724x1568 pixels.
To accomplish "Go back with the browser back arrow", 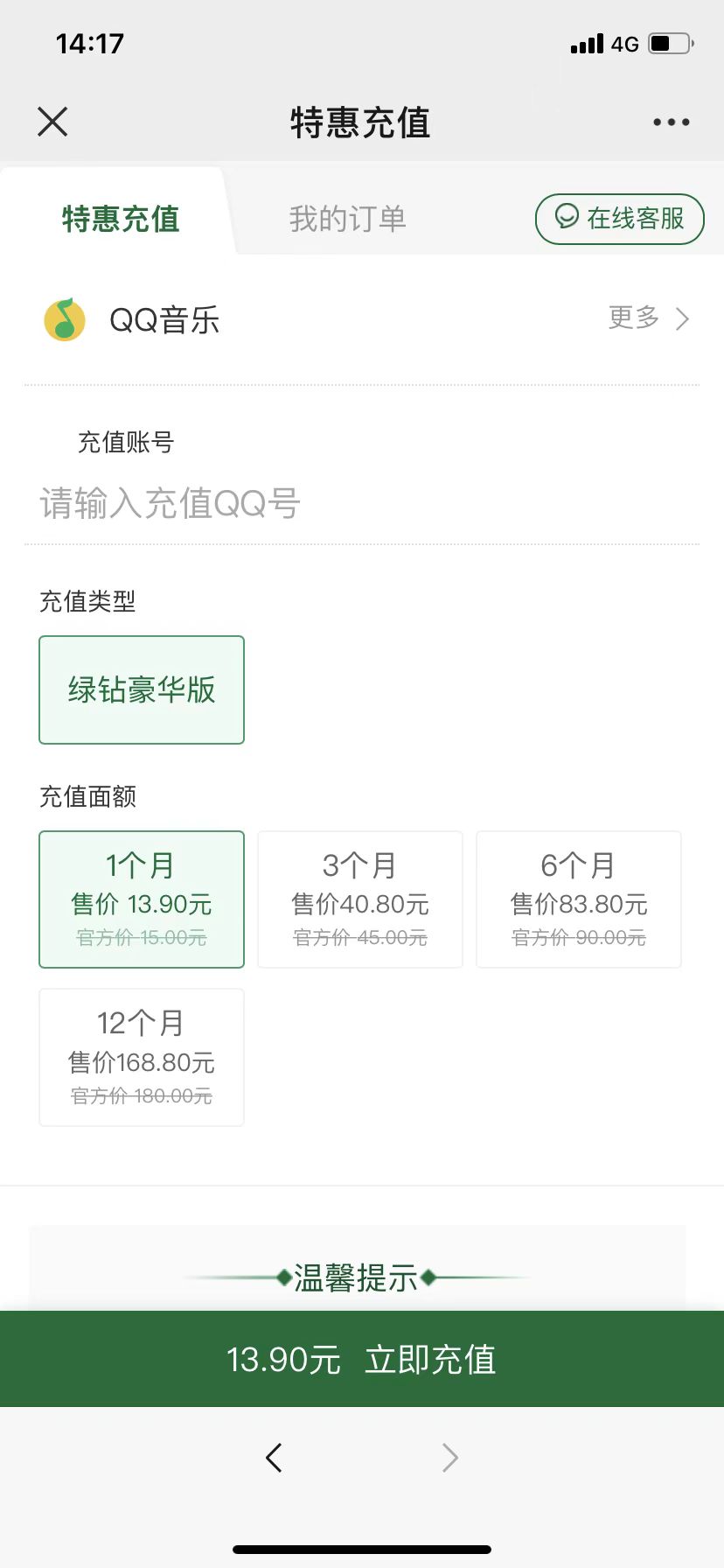I will click(x=274, y=1458).
